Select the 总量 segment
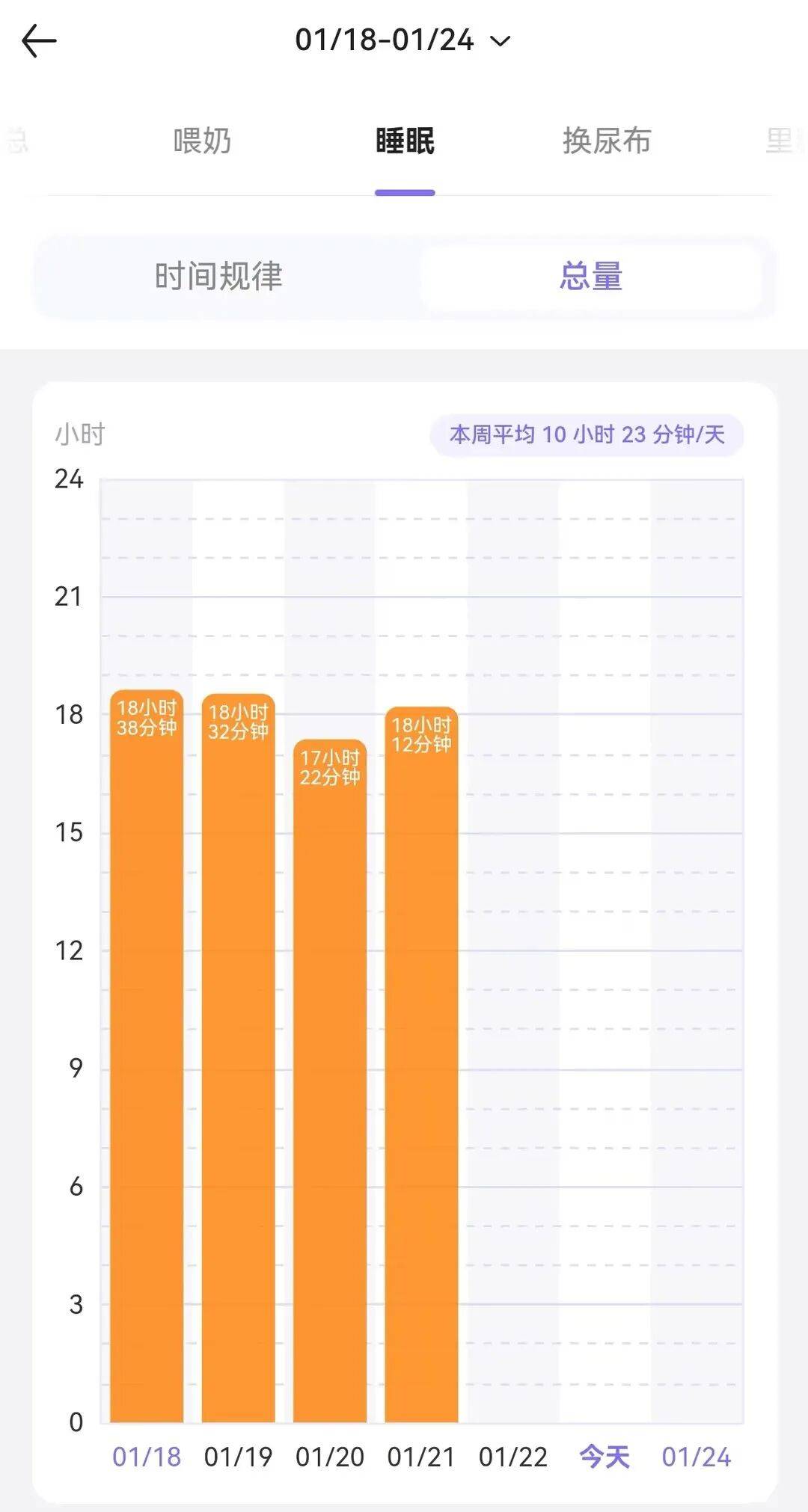This screenshot has height=1512, width=808. 591,277
